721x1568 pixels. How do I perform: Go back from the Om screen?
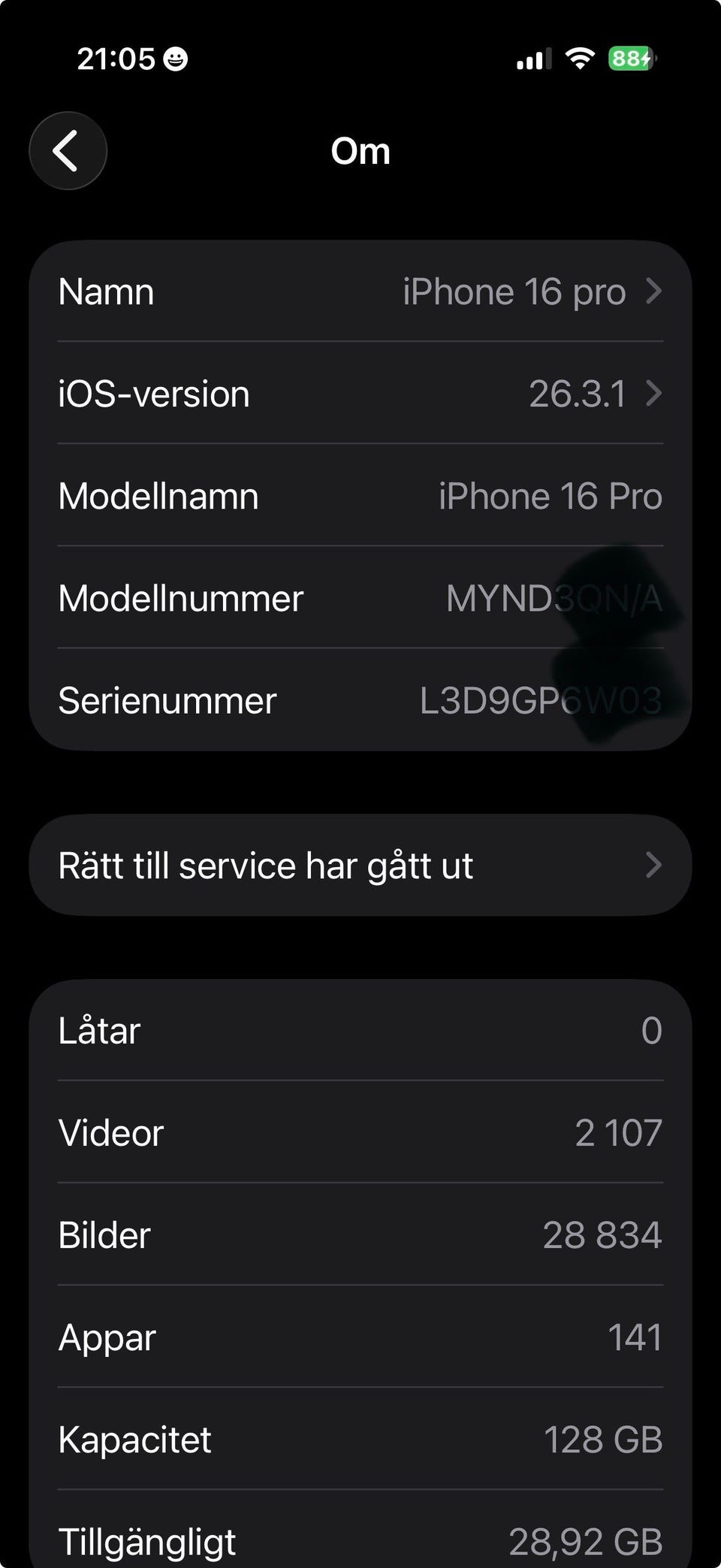coord(68,151)
